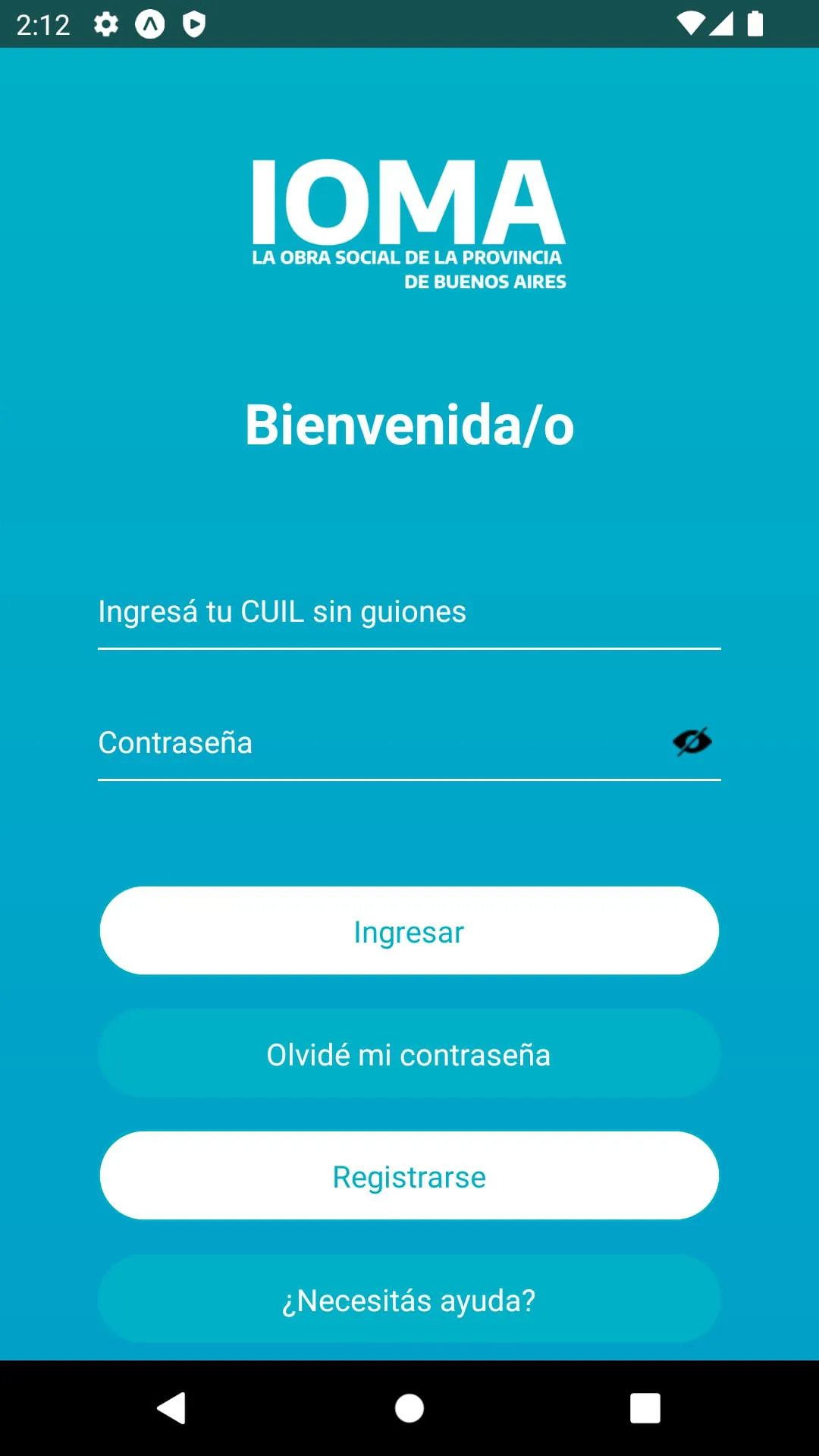The width and height of the screenshot is (819, 1456).
Task: Click the IOMA logo
Action: tap(409, 220)
